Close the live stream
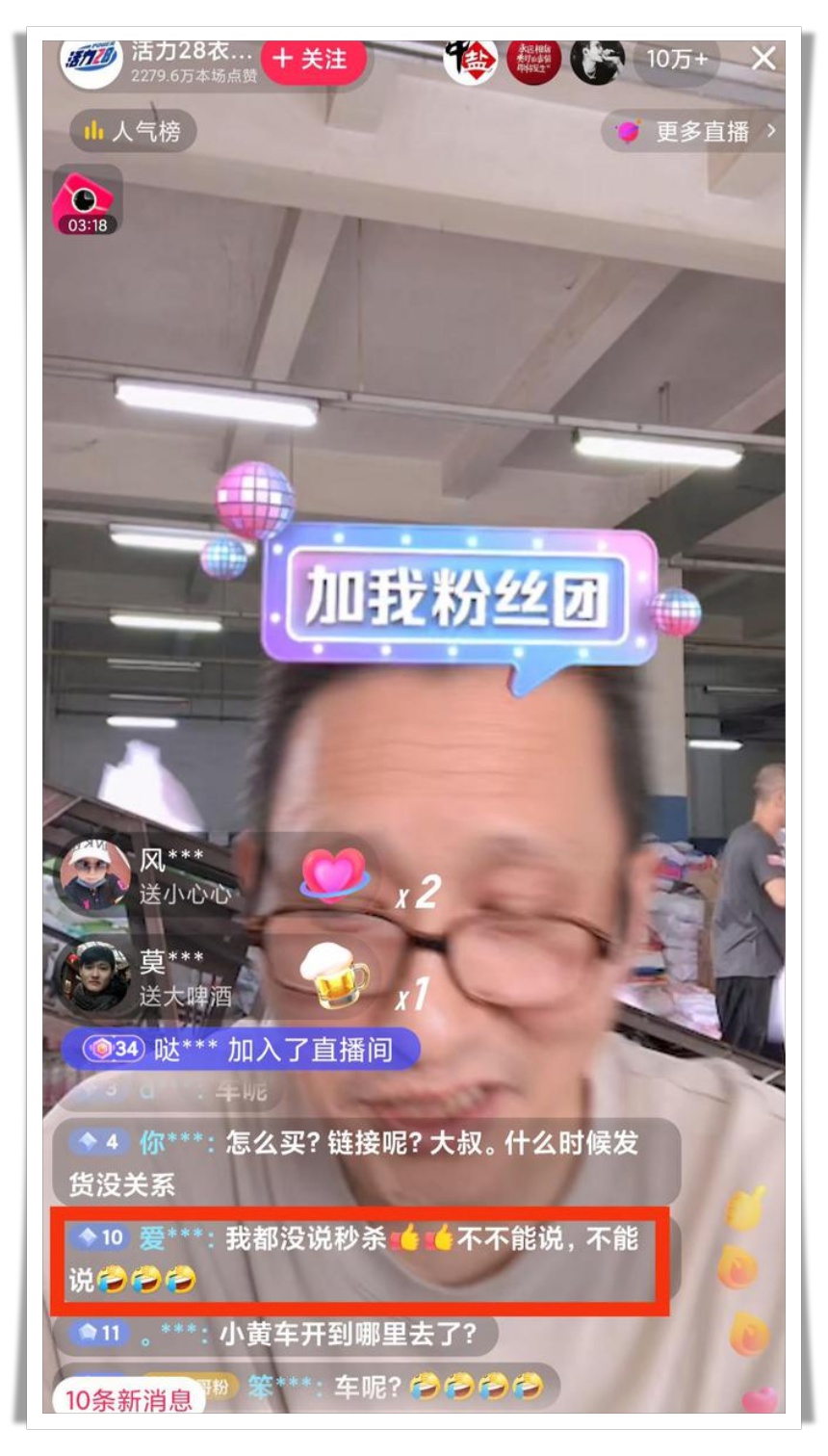 coord(763,59)
